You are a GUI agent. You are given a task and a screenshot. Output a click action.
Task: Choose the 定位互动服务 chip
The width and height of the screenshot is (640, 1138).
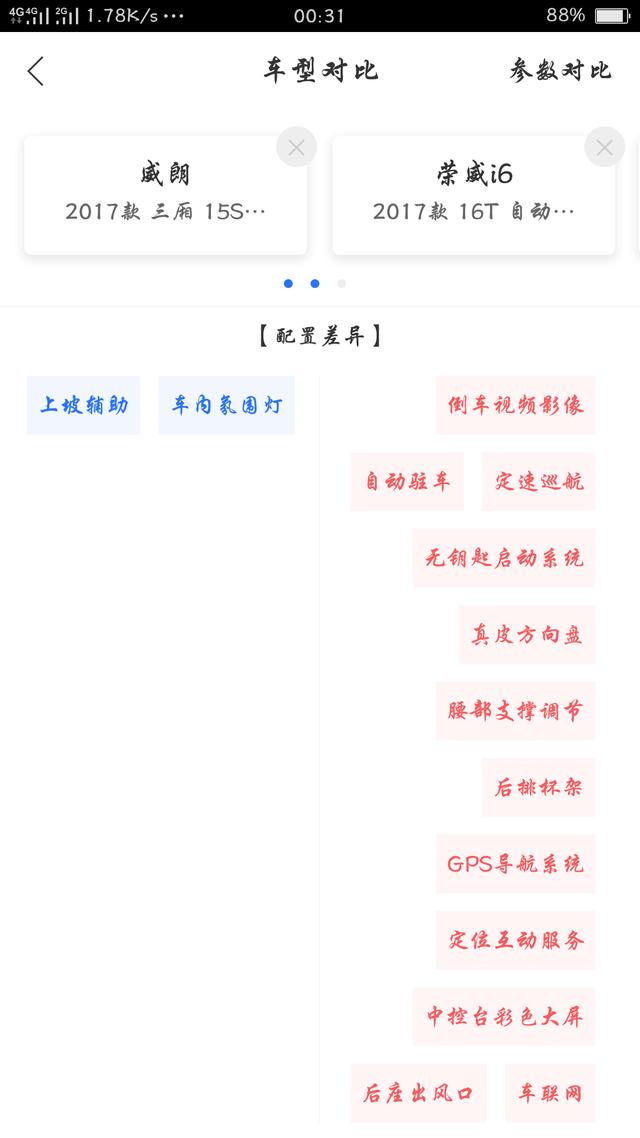pyautogui.click(x=515, y=940)
